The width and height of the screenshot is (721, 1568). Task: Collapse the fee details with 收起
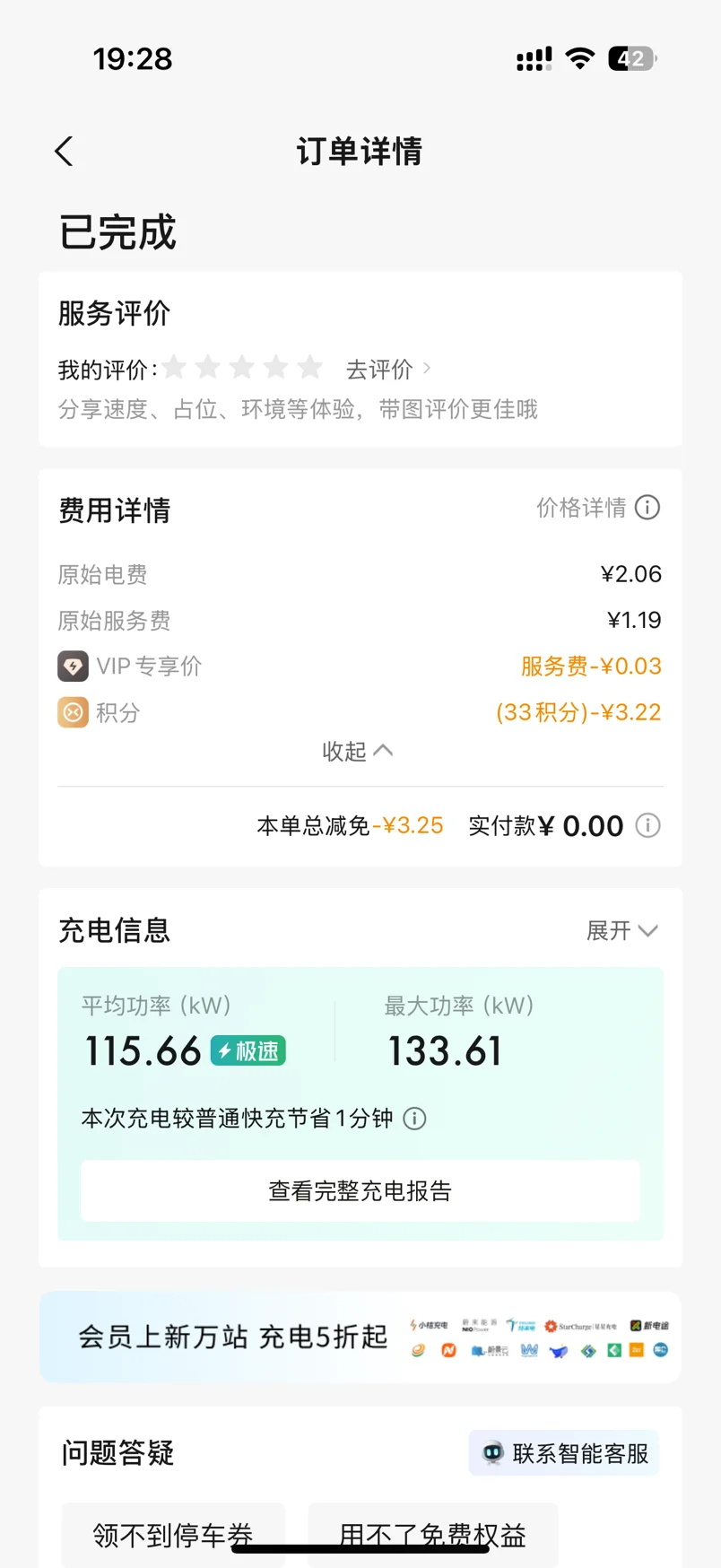tap(358, 751)
